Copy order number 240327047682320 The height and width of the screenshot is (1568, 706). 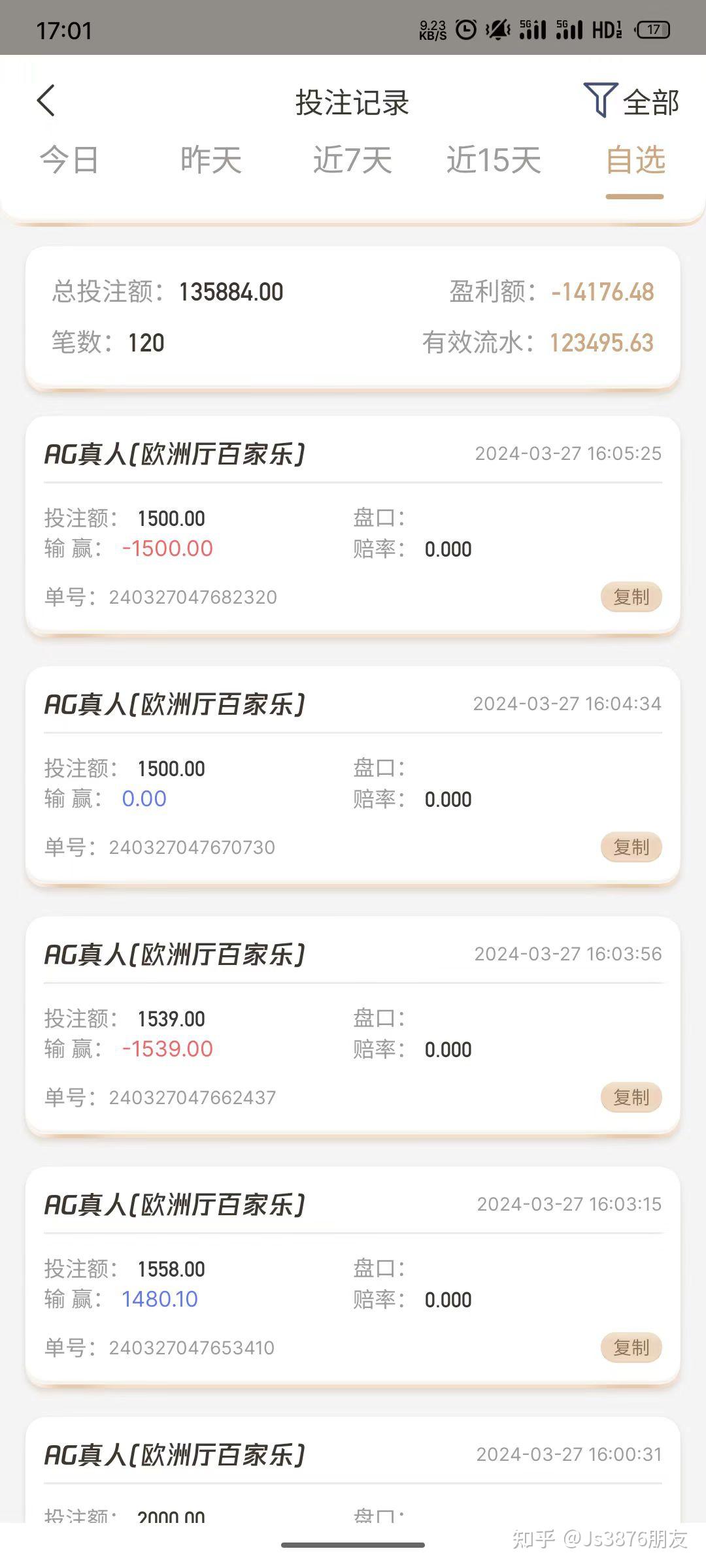630,596
